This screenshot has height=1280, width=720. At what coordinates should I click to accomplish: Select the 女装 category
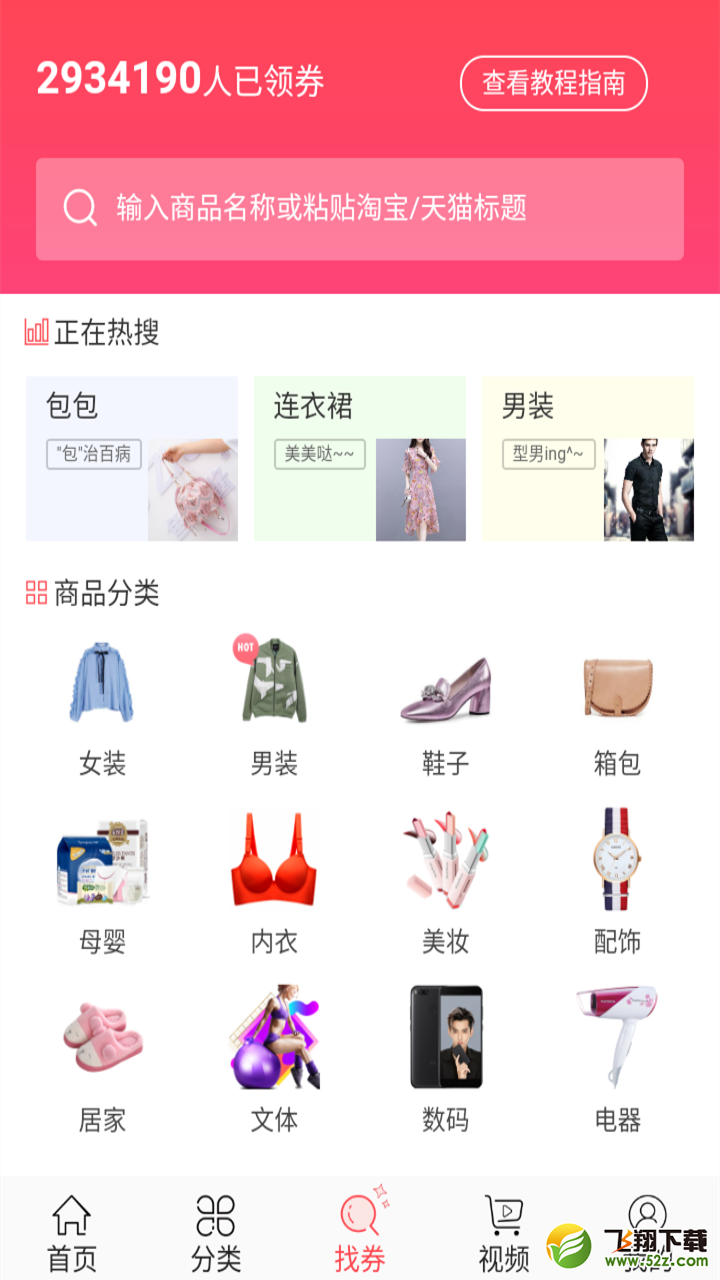click(102, 706)
